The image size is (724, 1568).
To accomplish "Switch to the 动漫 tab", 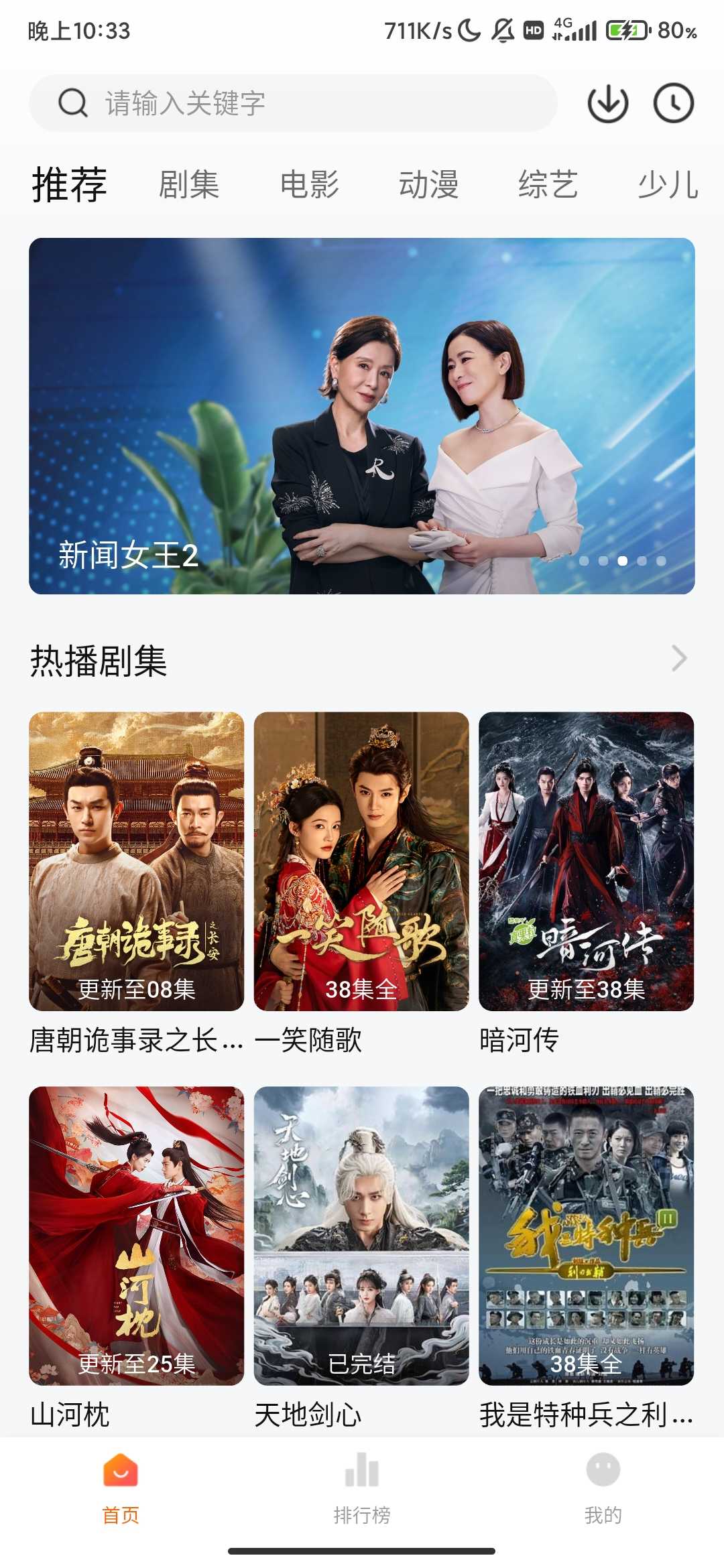I will tap(428, 184).
